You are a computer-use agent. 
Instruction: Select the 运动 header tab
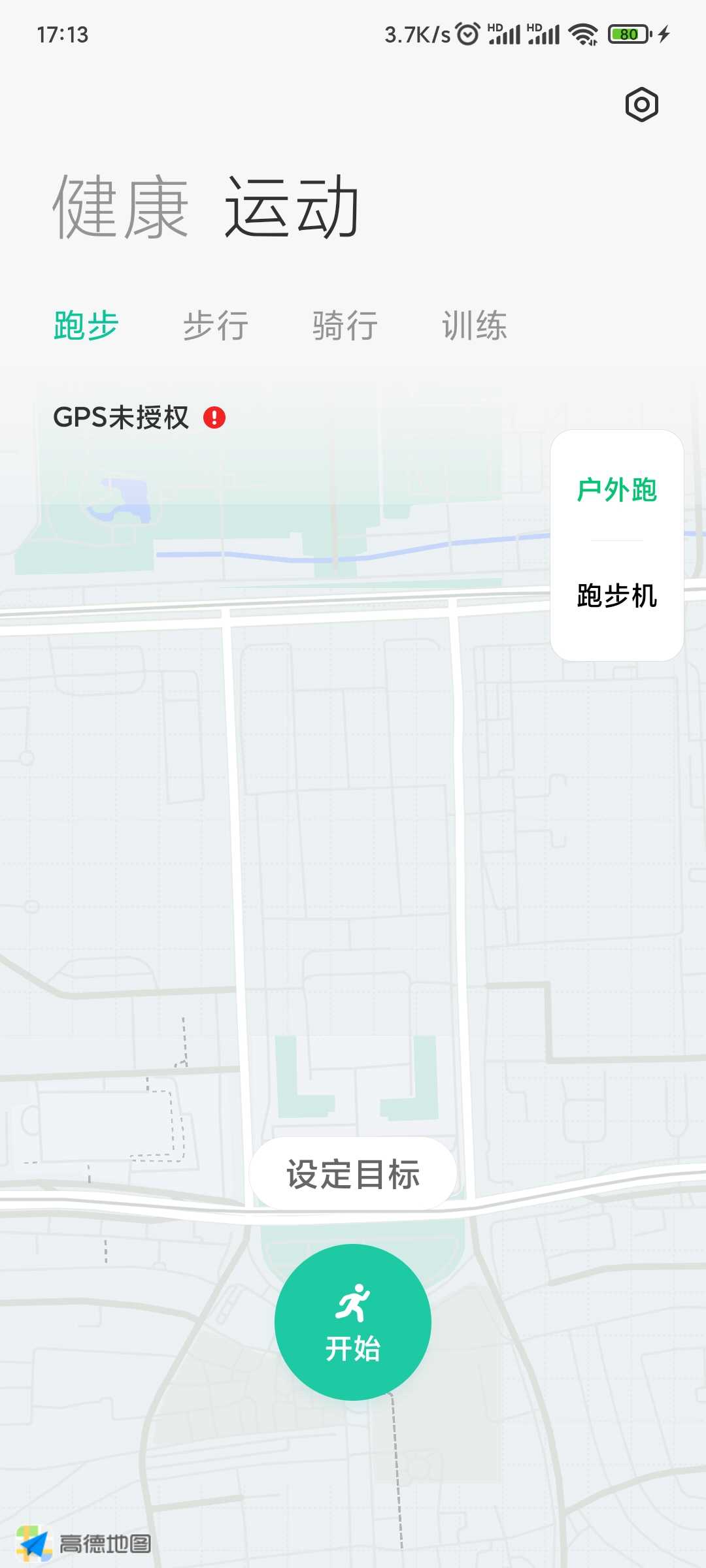tap(292, 208)
